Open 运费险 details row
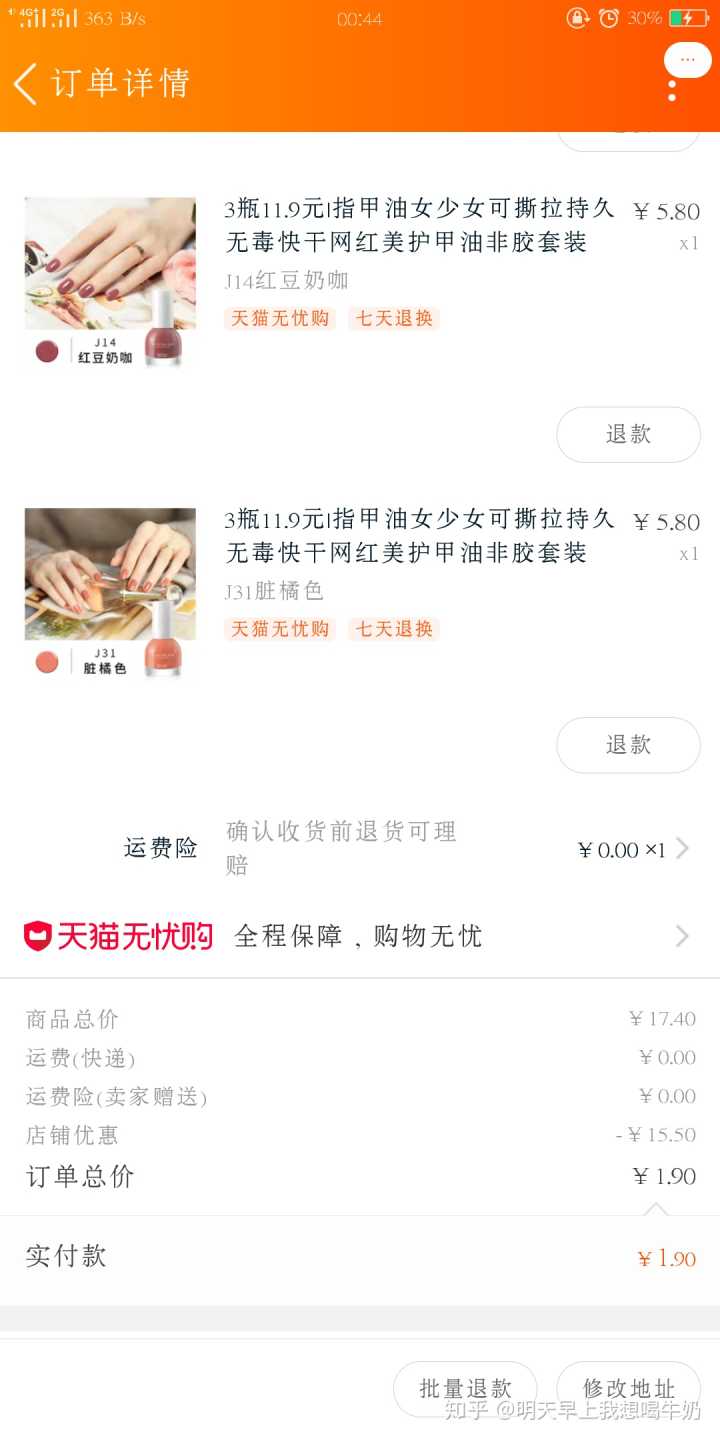Screen dimensions: 720x1440 click(x=400, y=849)
